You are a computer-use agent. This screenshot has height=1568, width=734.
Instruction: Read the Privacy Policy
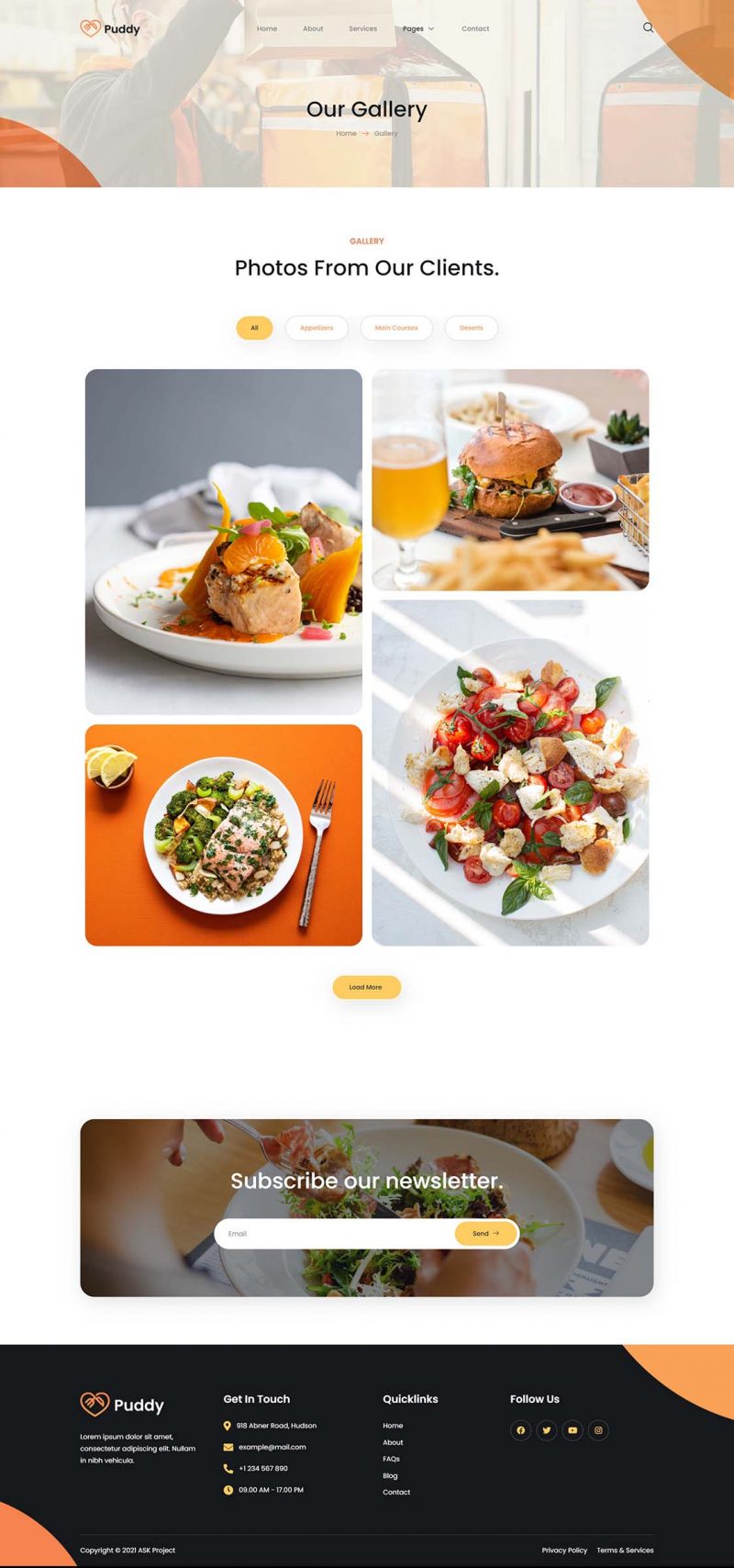564,1551
